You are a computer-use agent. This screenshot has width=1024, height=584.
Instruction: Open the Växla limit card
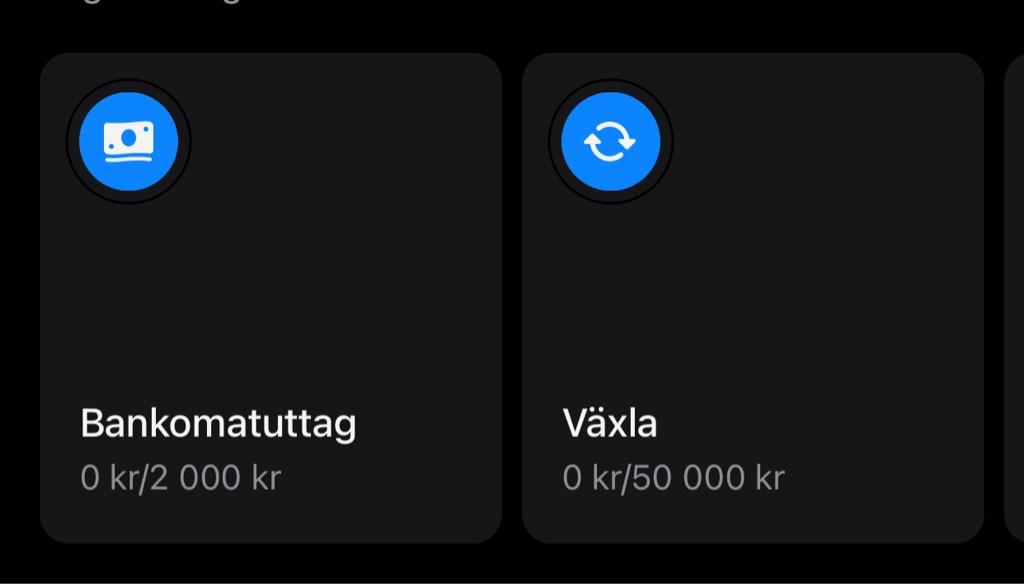[x=752, y=298]
